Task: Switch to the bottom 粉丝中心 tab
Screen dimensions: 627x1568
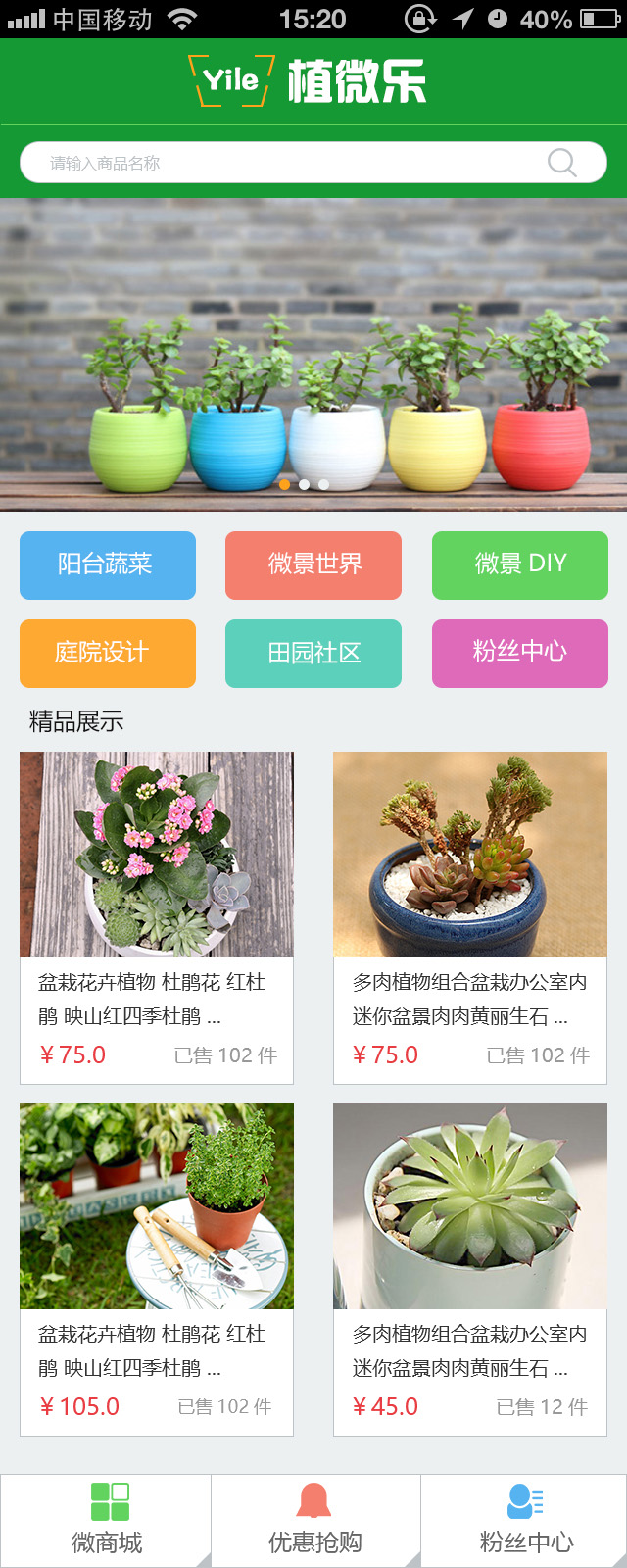Action: 525,1520
